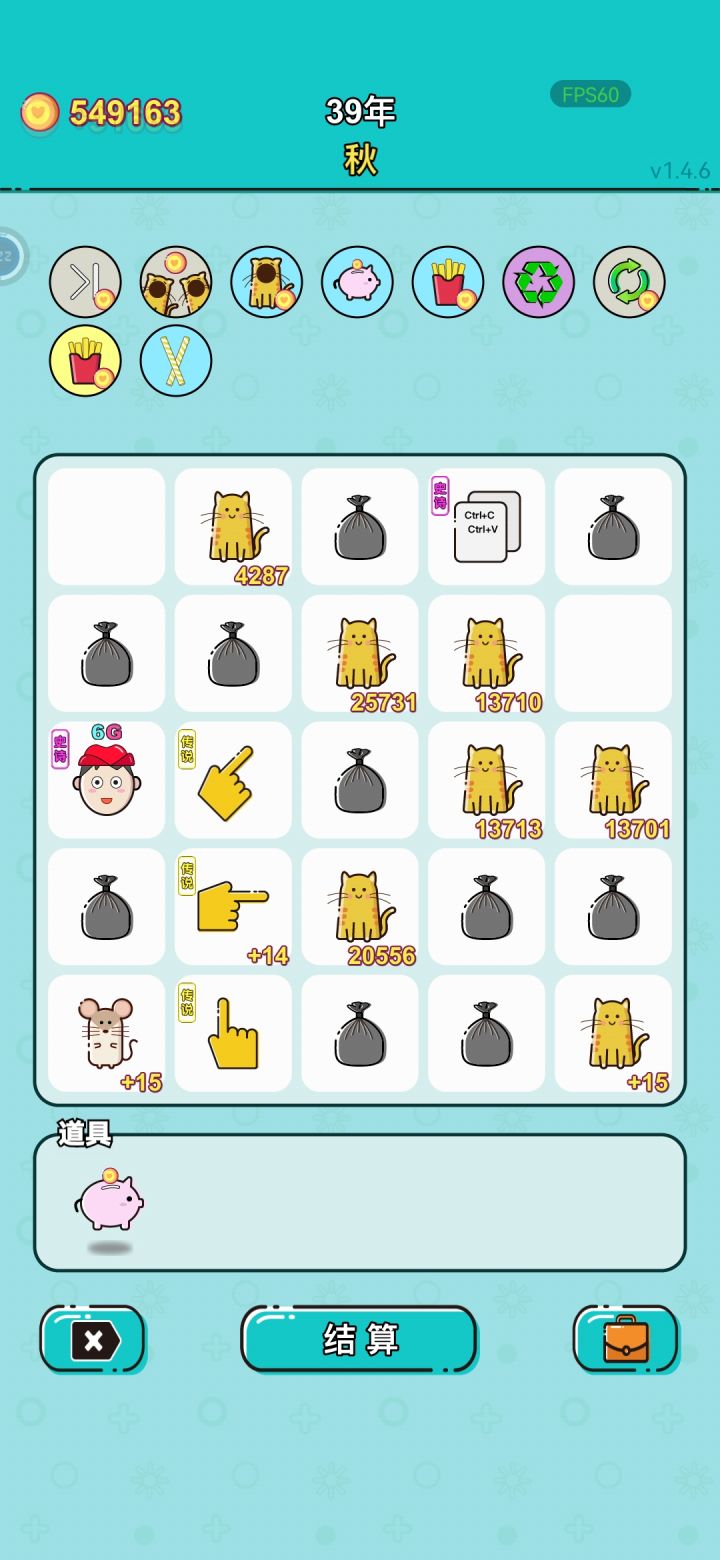Select the crossed sticks buff icon
This screenshot has width=720, height=1560.
coord(176,360)
